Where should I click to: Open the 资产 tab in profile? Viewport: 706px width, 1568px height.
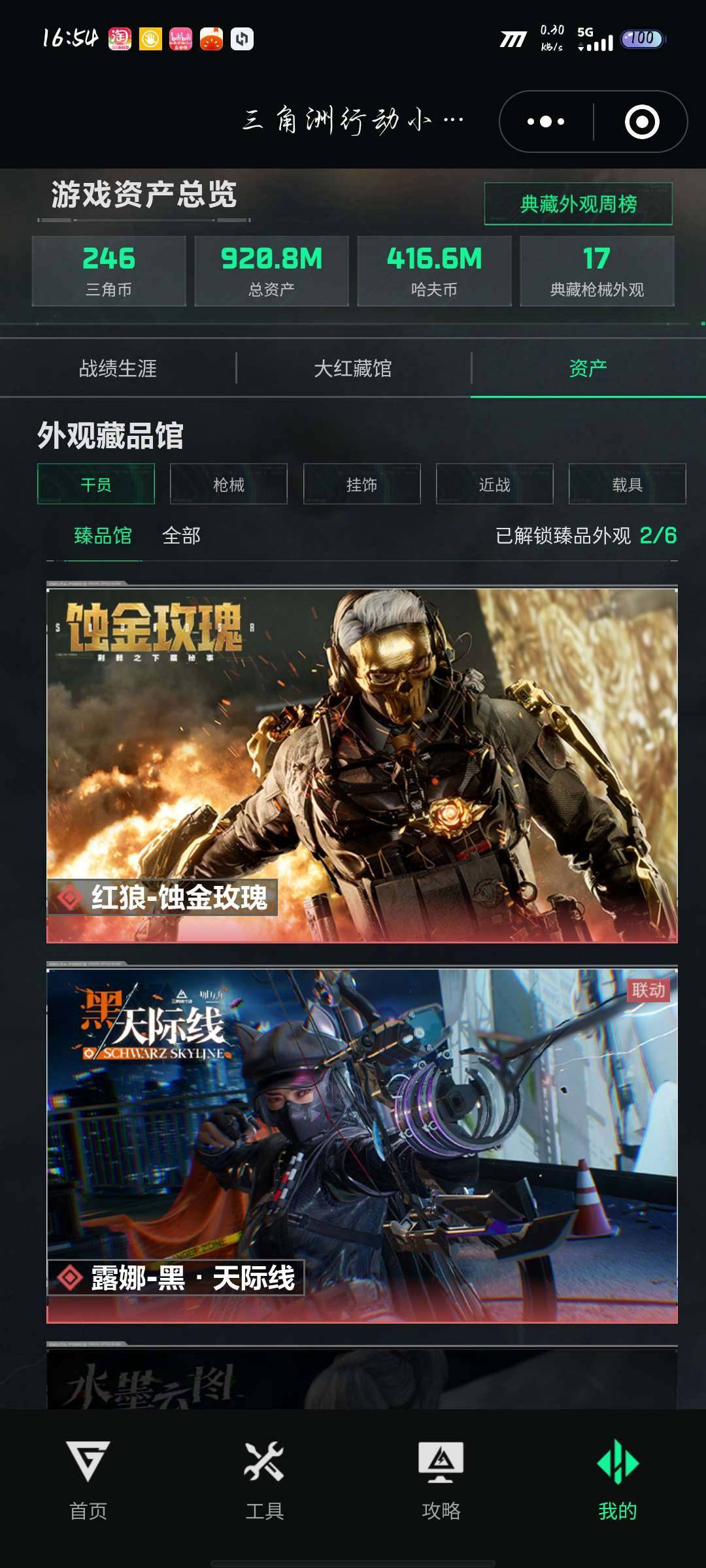coord(586,368)
